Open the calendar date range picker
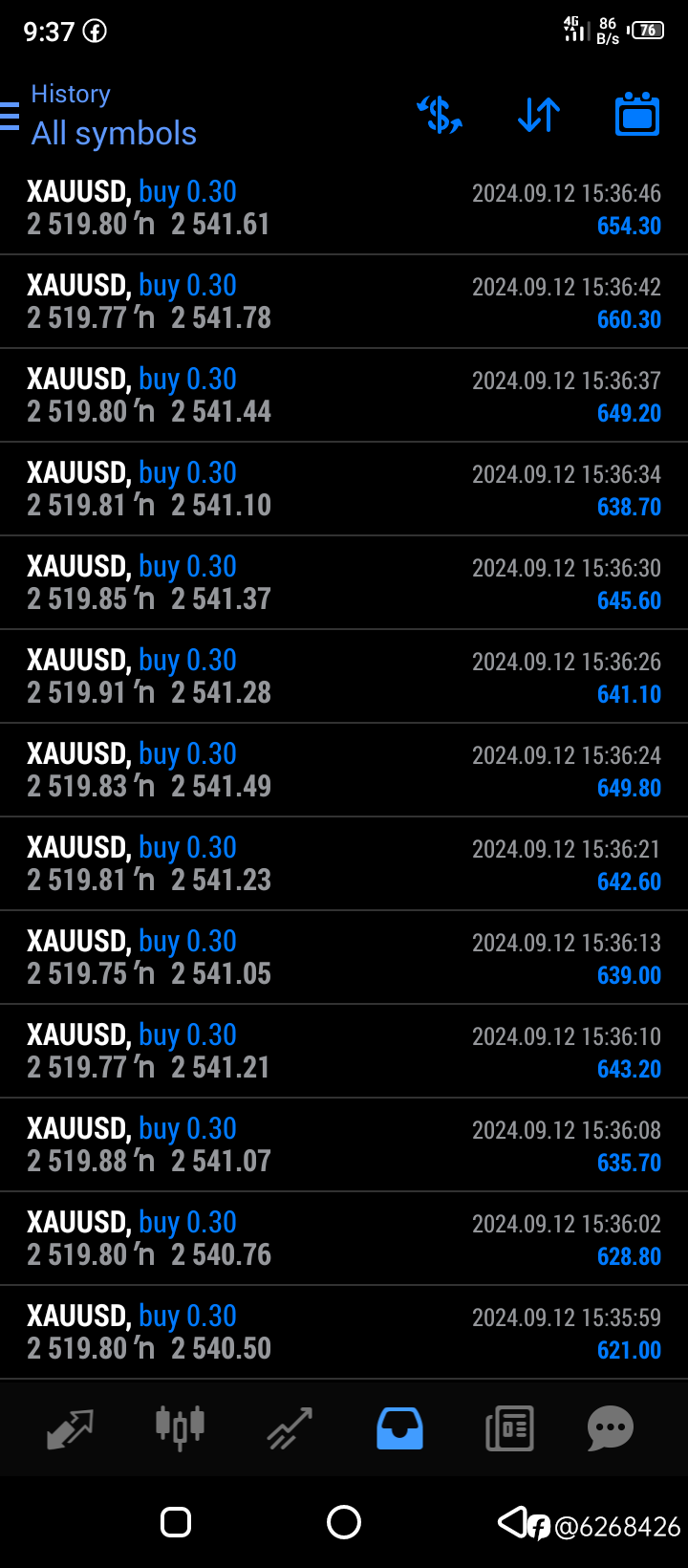This screenshot has width=688, height=1568. [x=637, y=114]
